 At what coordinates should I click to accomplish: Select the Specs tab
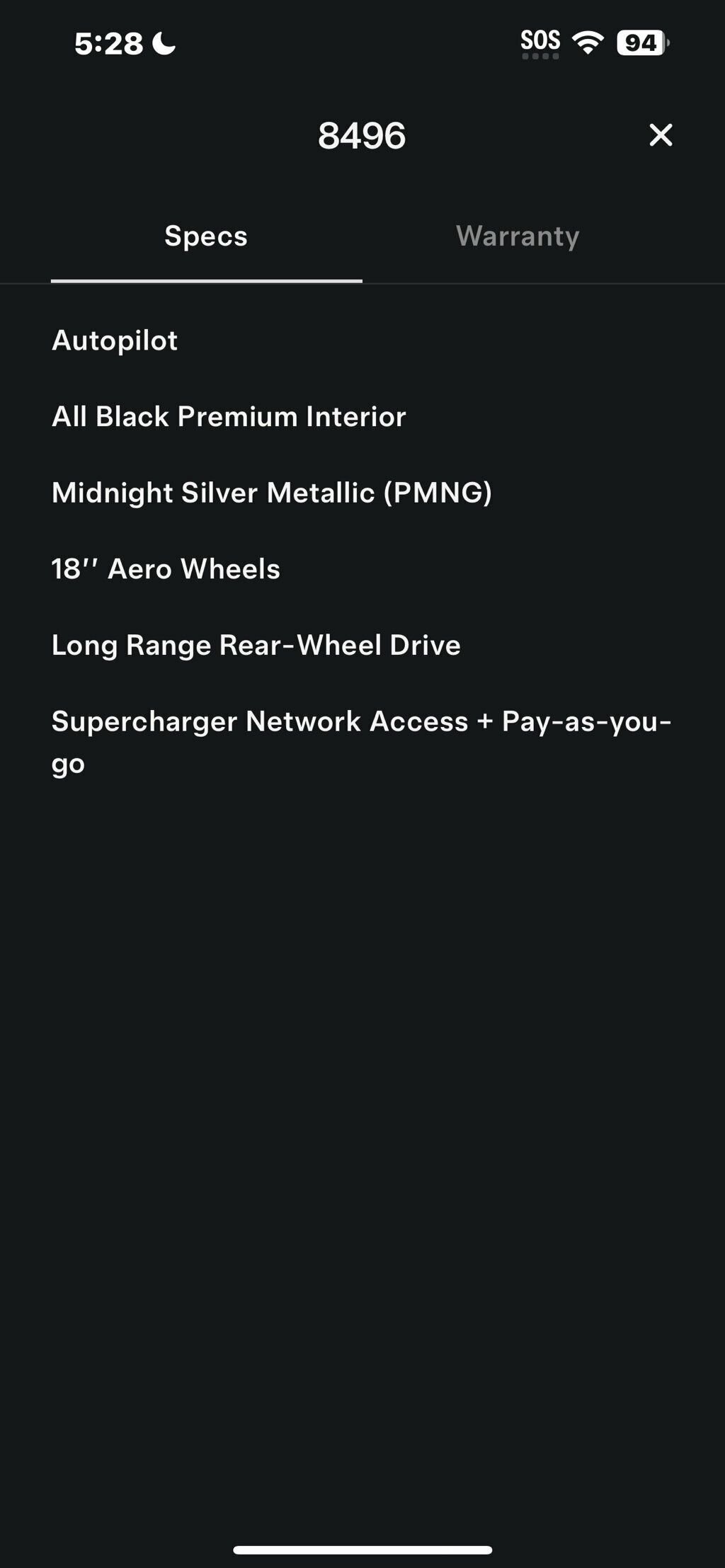coord(206,236)
